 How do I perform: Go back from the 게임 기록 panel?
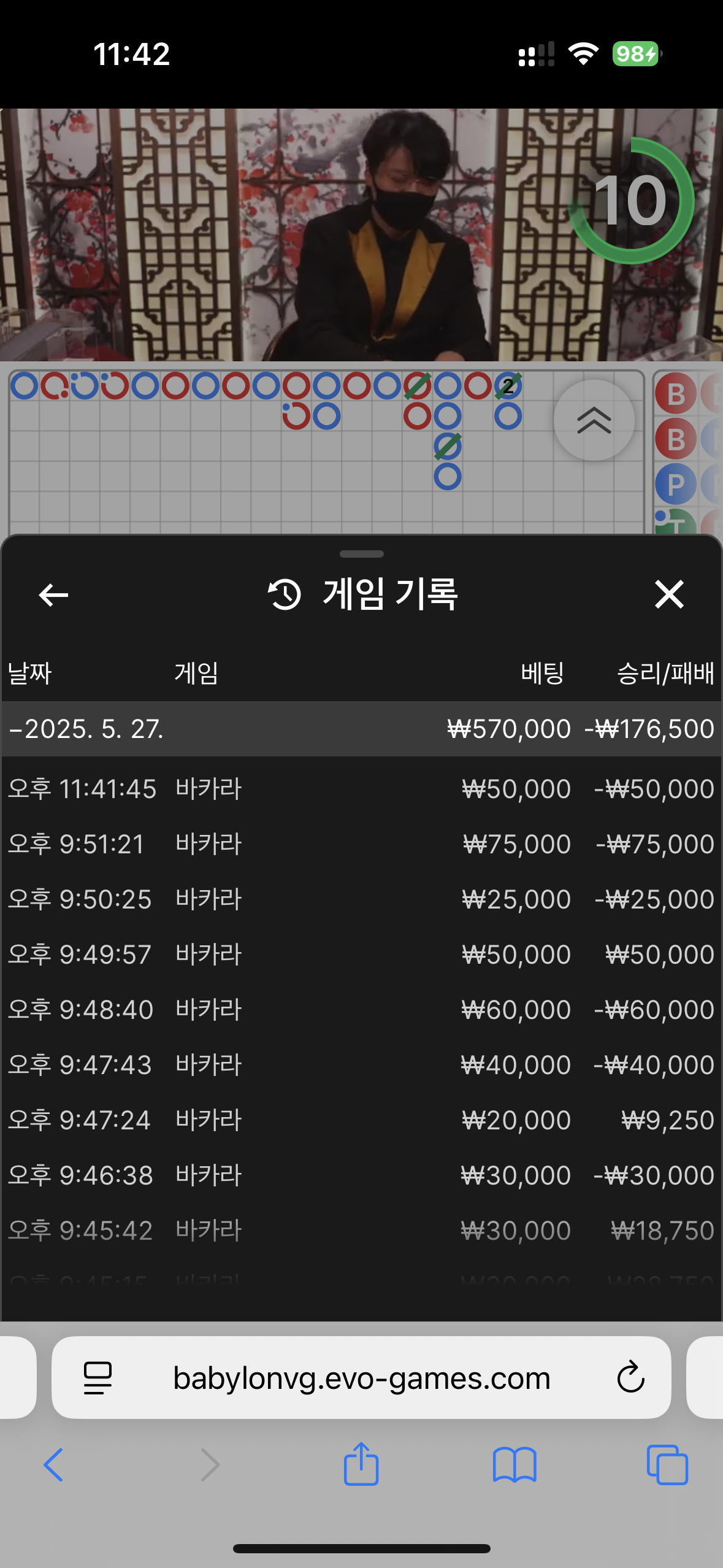[53, 594]
